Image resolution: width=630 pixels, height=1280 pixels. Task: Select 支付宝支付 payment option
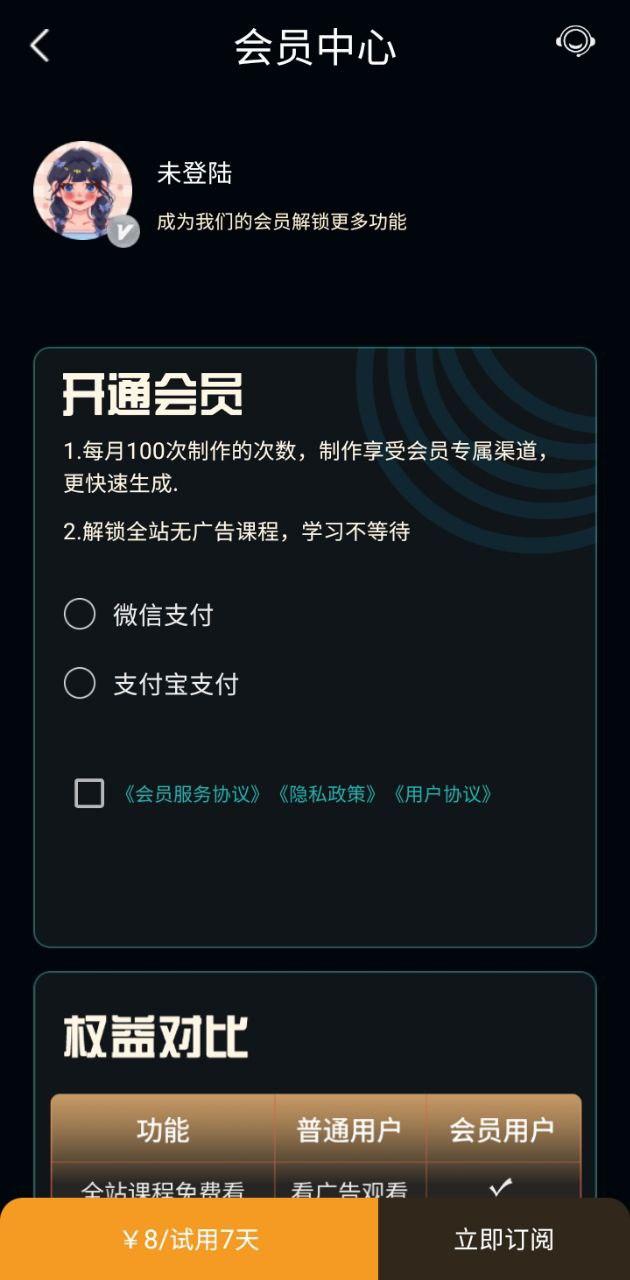pyautogui.click(x=80, y=684)
